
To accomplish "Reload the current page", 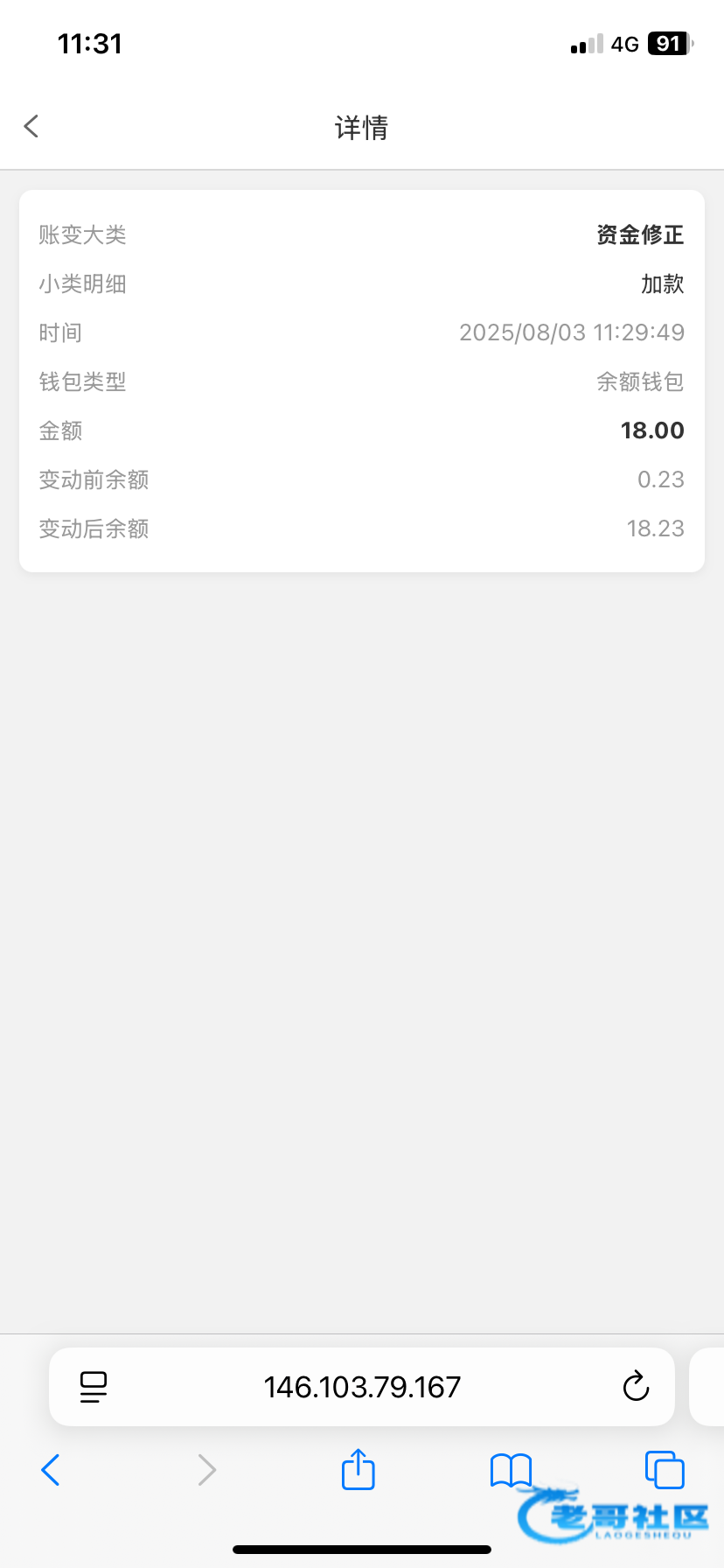I will 636,1387.
